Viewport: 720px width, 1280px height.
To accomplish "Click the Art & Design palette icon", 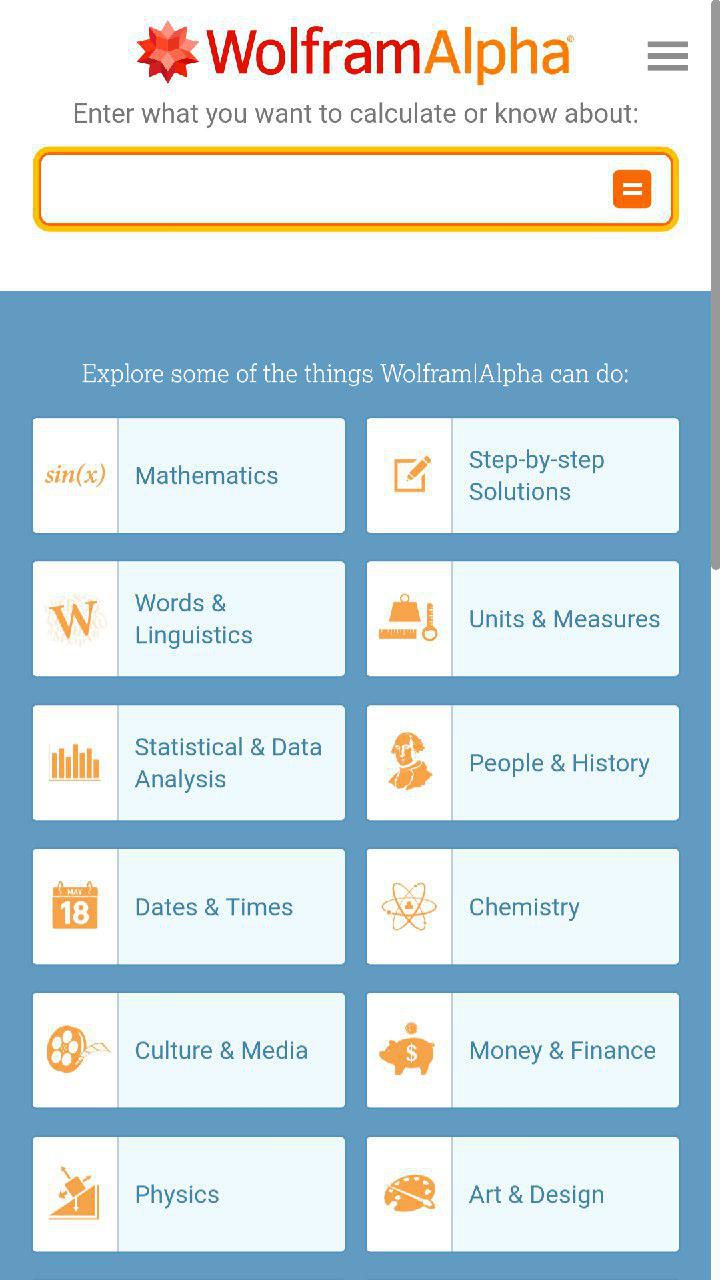I will click(x=408, y=1194).
